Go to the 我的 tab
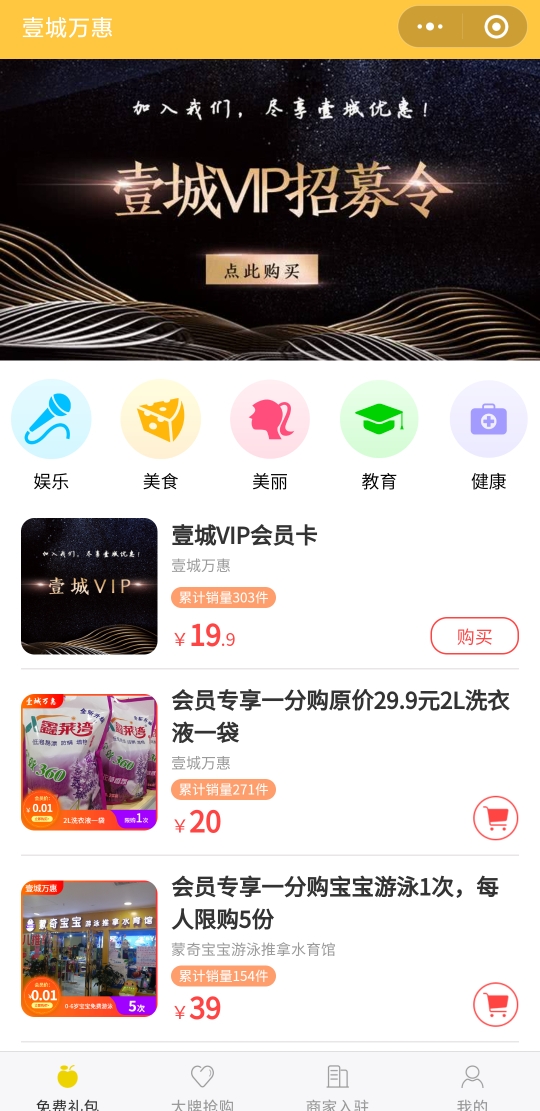 [472, 1085]
